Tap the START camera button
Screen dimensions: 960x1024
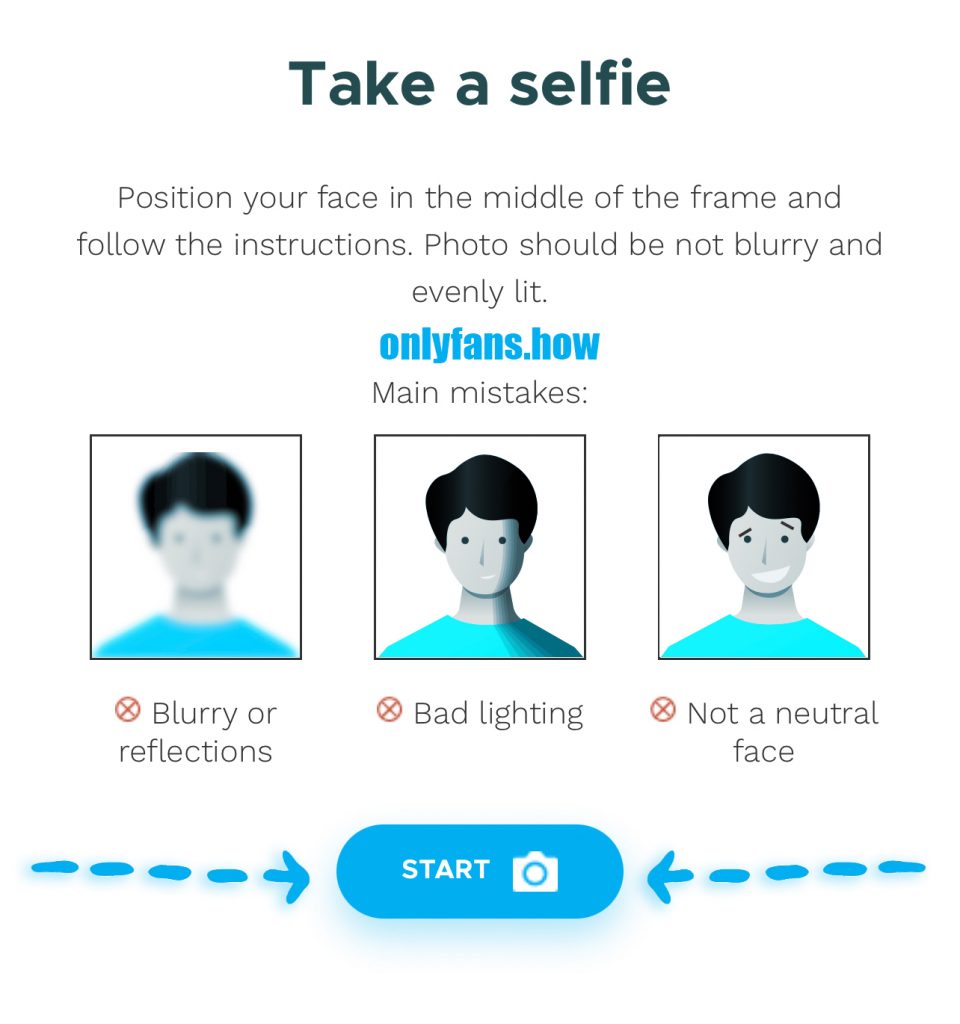click(479, 871)
